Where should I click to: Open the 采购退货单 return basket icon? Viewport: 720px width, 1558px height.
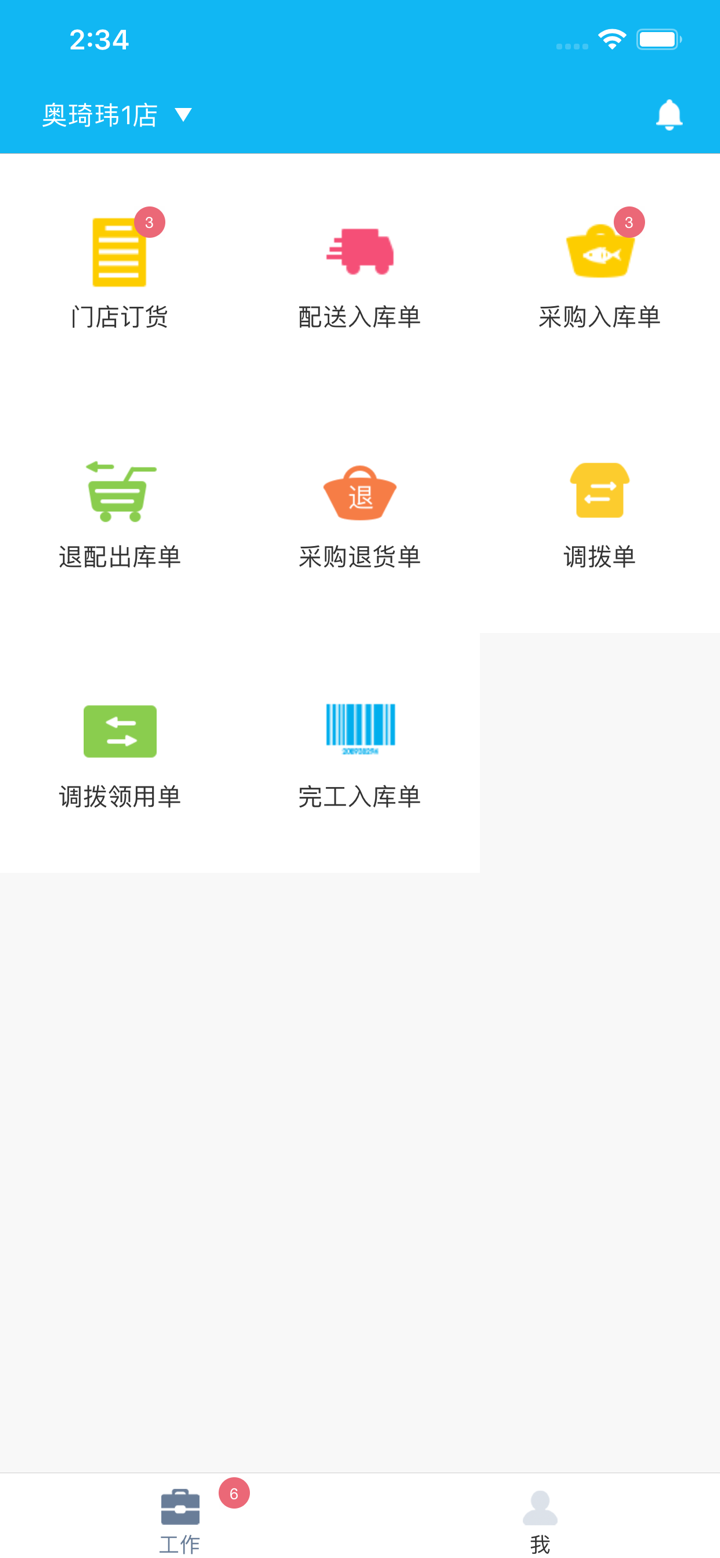tap(360, 490)
